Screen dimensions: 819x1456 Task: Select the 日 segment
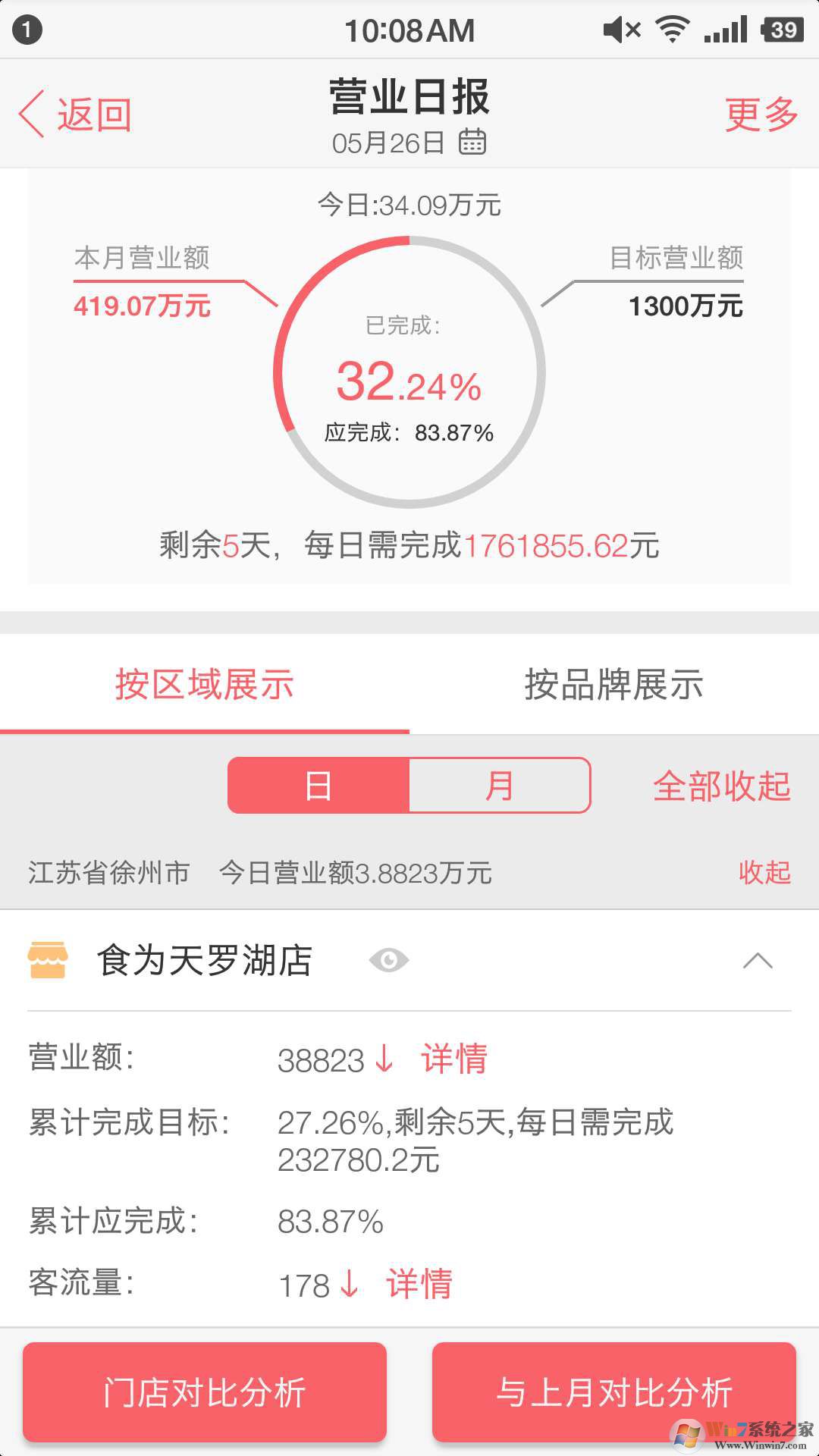tap(318, 786)
